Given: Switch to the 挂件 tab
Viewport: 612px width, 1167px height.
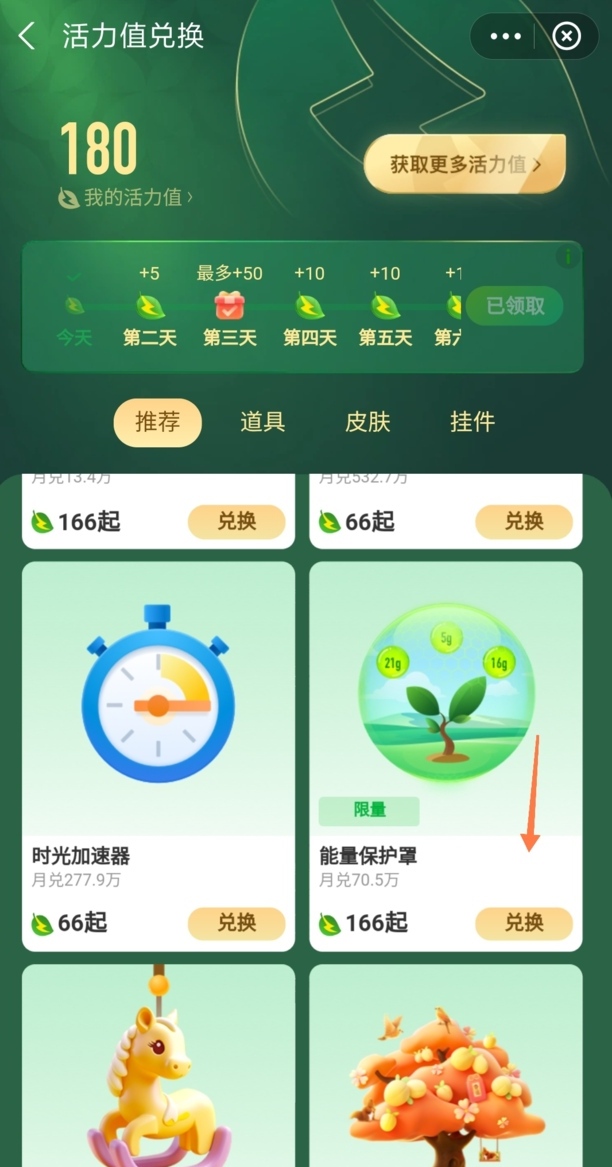Looking at the screenshot, I should 472,422.
